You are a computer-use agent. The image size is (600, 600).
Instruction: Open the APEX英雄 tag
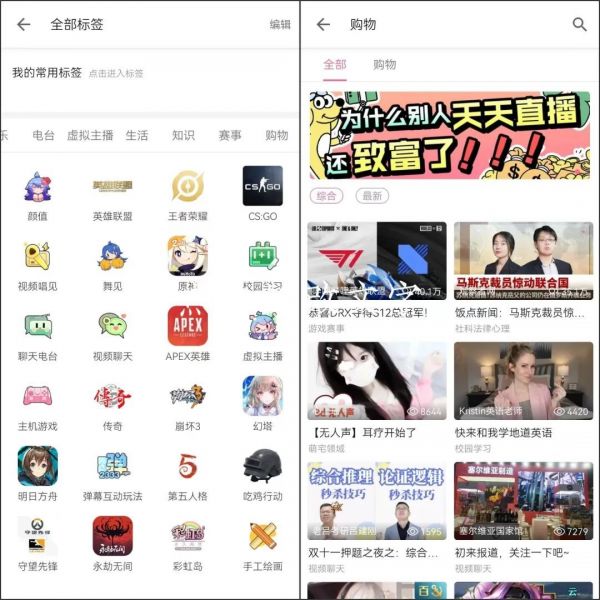pos(187,333)
